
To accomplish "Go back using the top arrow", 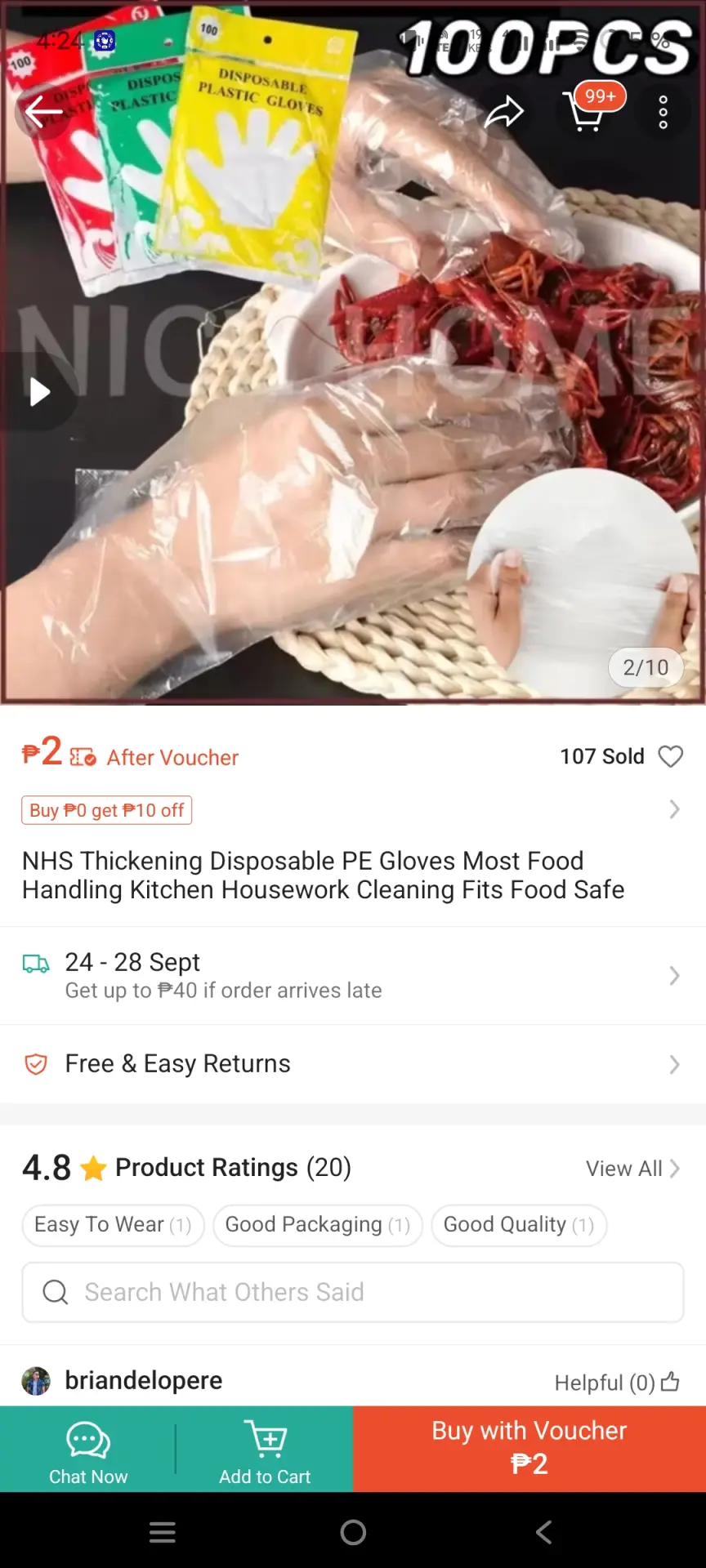I will [43, 112].
